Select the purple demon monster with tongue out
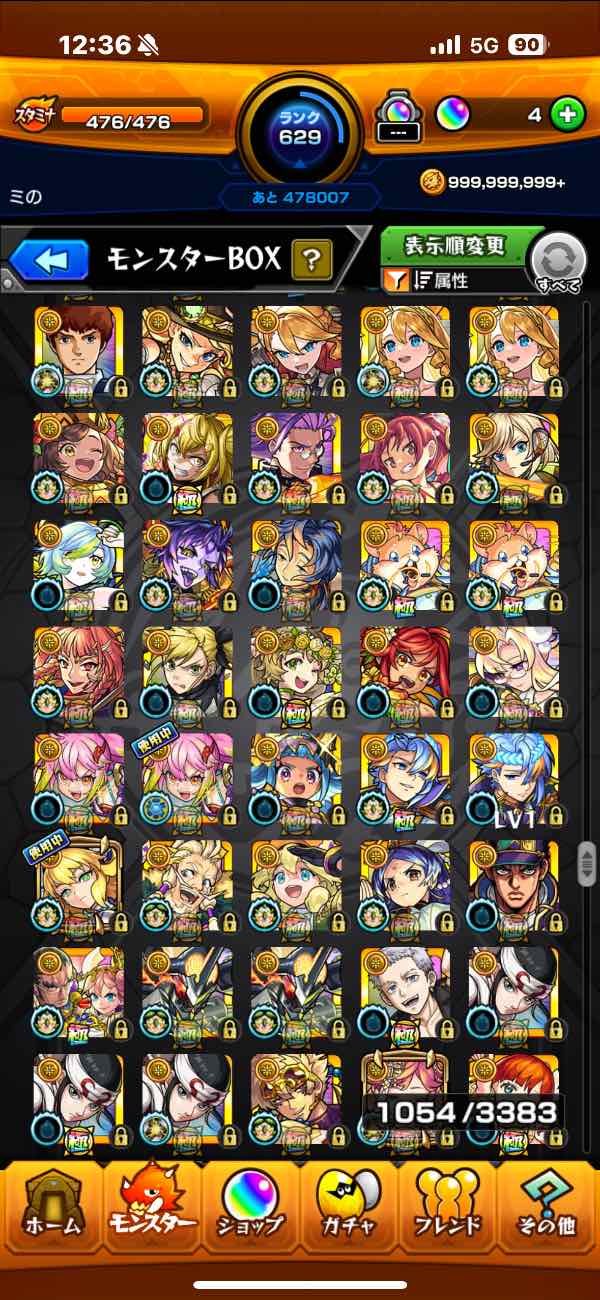Image resolution: width=600 pixels, height=1300 pixels. [188, 563]
